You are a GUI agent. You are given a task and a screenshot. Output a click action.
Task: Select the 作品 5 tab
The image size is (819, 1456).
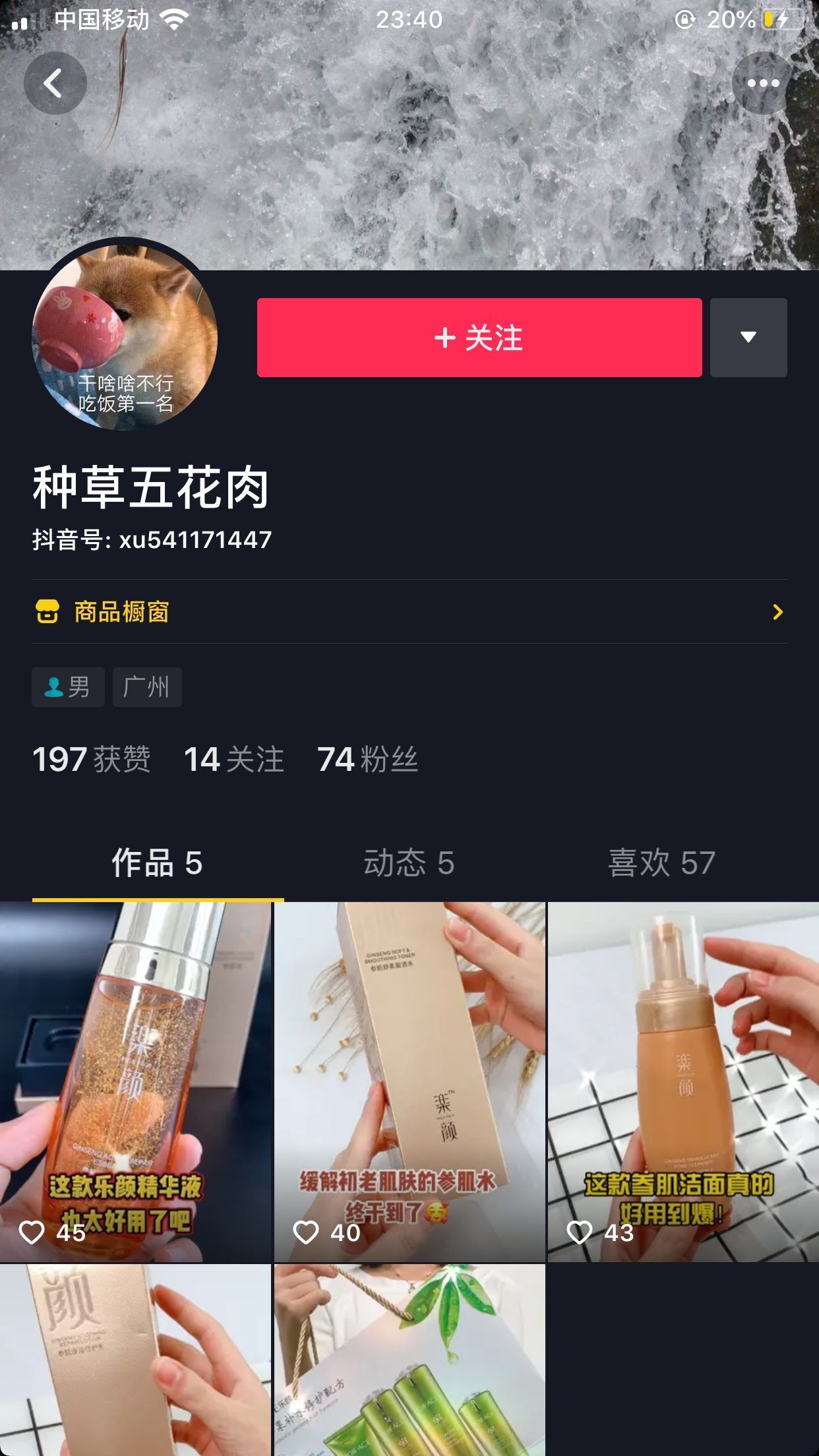[x=157, y=863]
